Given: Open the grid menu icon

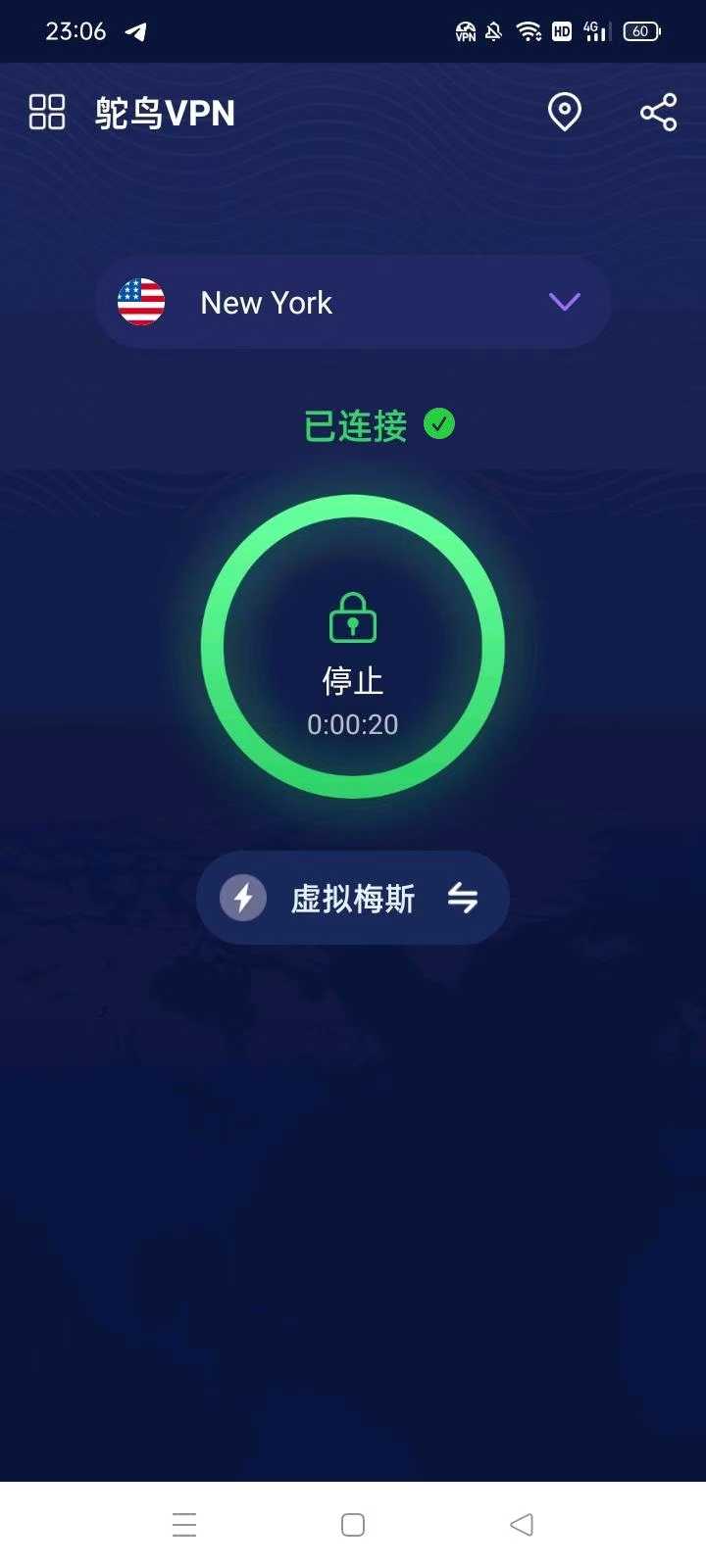Looking at the screenshot, I should coord(47,113).
